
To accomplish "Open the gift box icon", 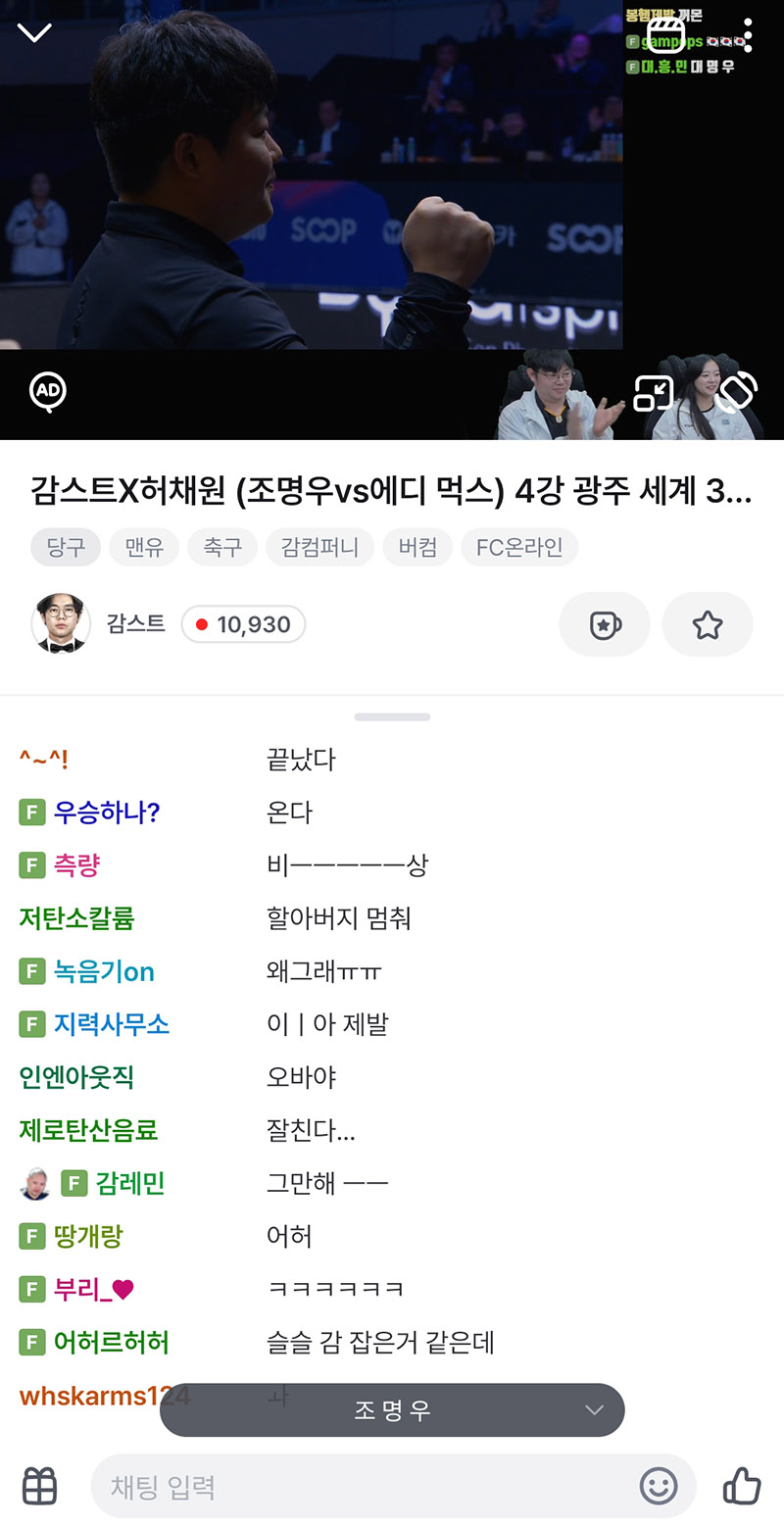I will [39, 1486].
